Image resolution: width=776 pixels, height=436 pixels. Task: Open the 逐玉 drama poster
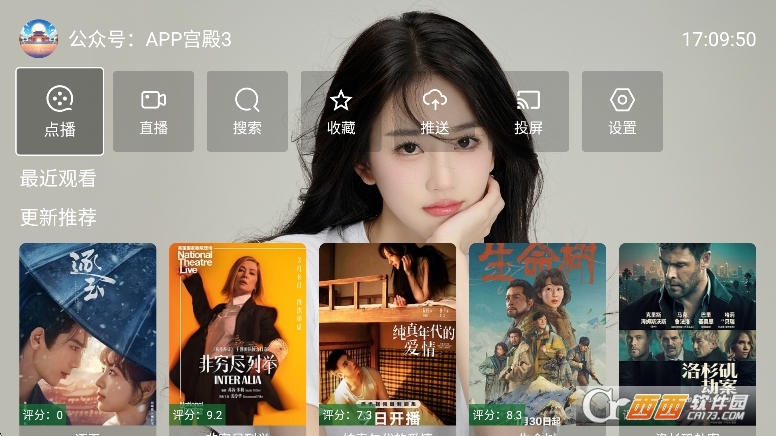click(88, 334)
